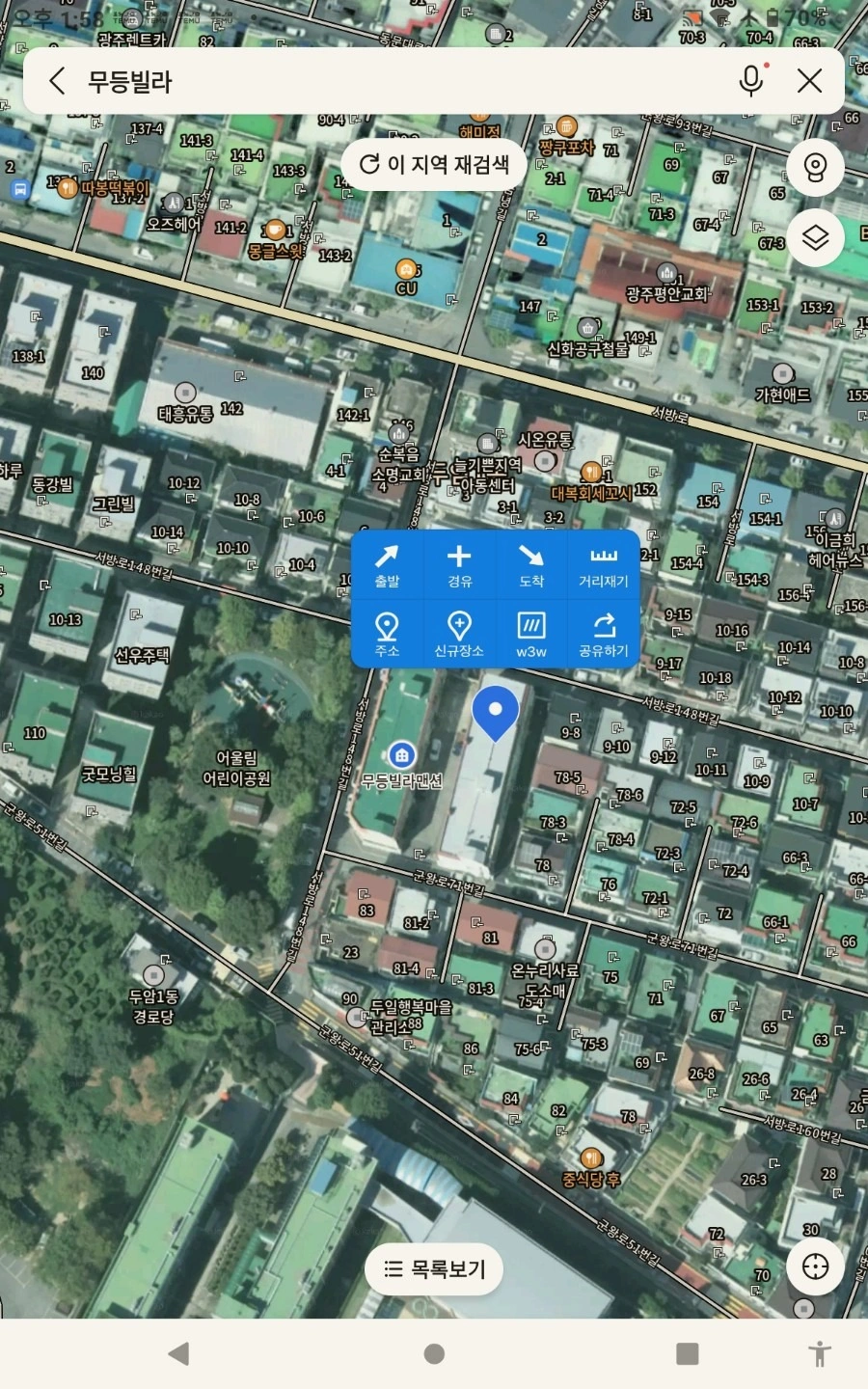The width and height of the screenshot is (868, 1389).
Task: Set this location as 출발
Action: [x=387, y=565]
